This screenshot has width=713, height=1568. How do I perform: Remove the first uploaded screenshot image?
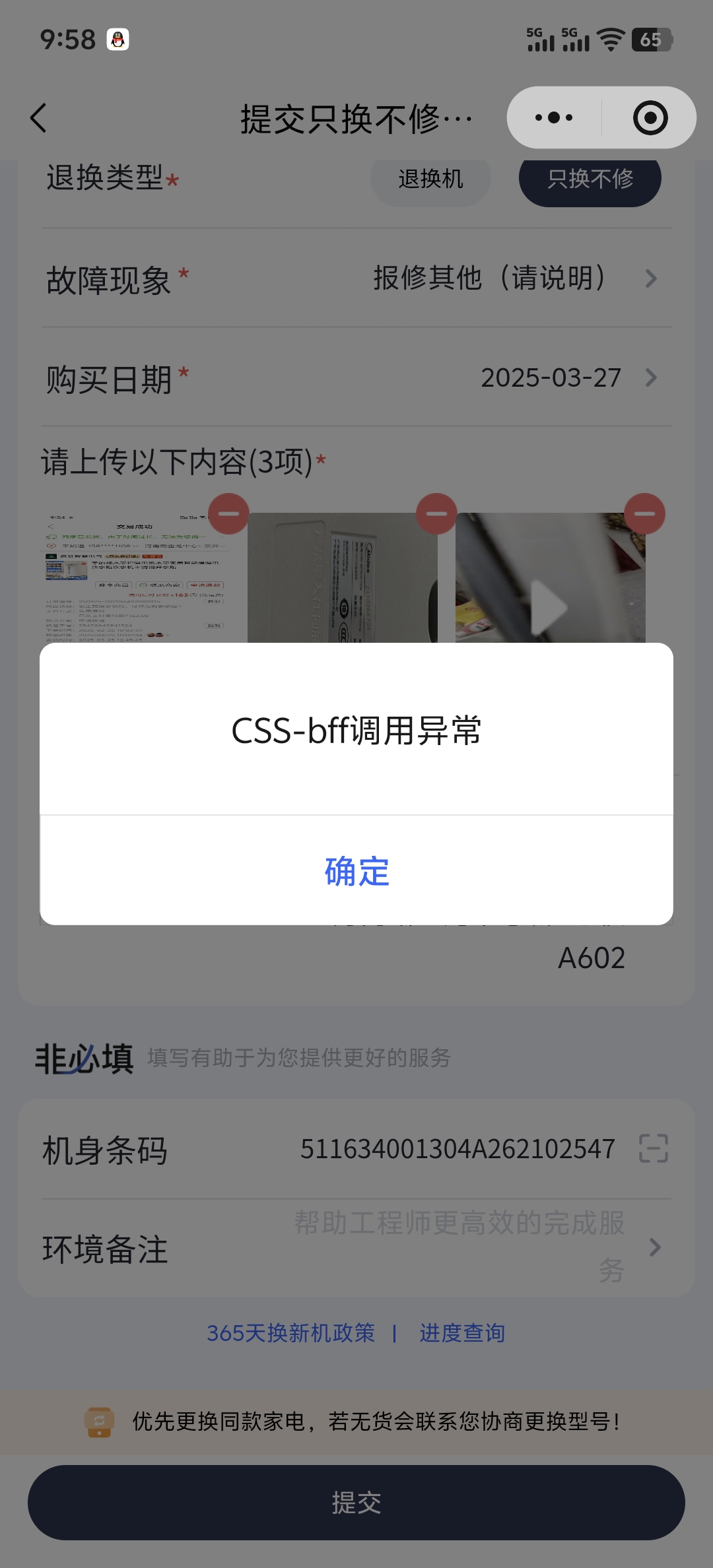pyautogui.click(x=228, y=513)
